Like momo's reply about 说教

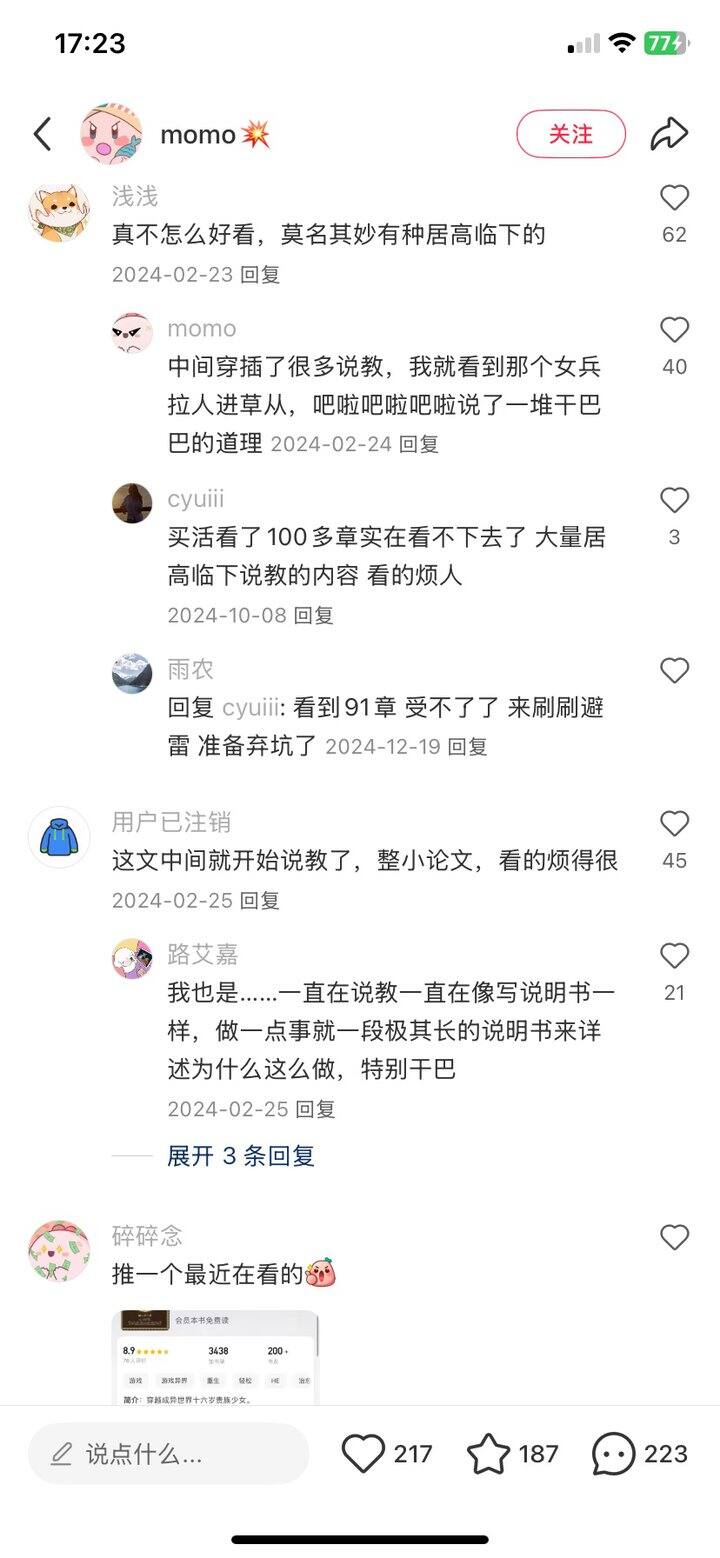675,331
